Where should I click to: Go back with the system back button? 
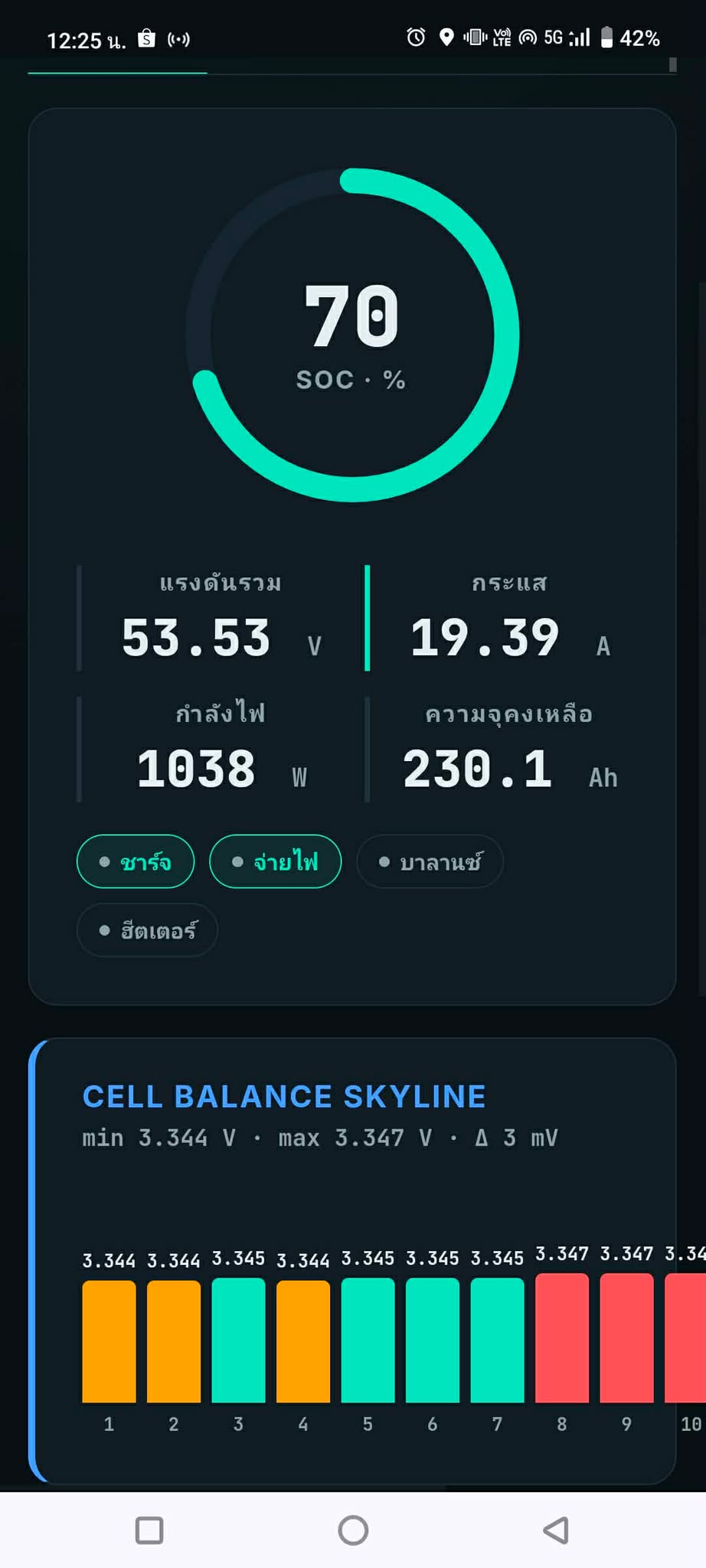556,1531
